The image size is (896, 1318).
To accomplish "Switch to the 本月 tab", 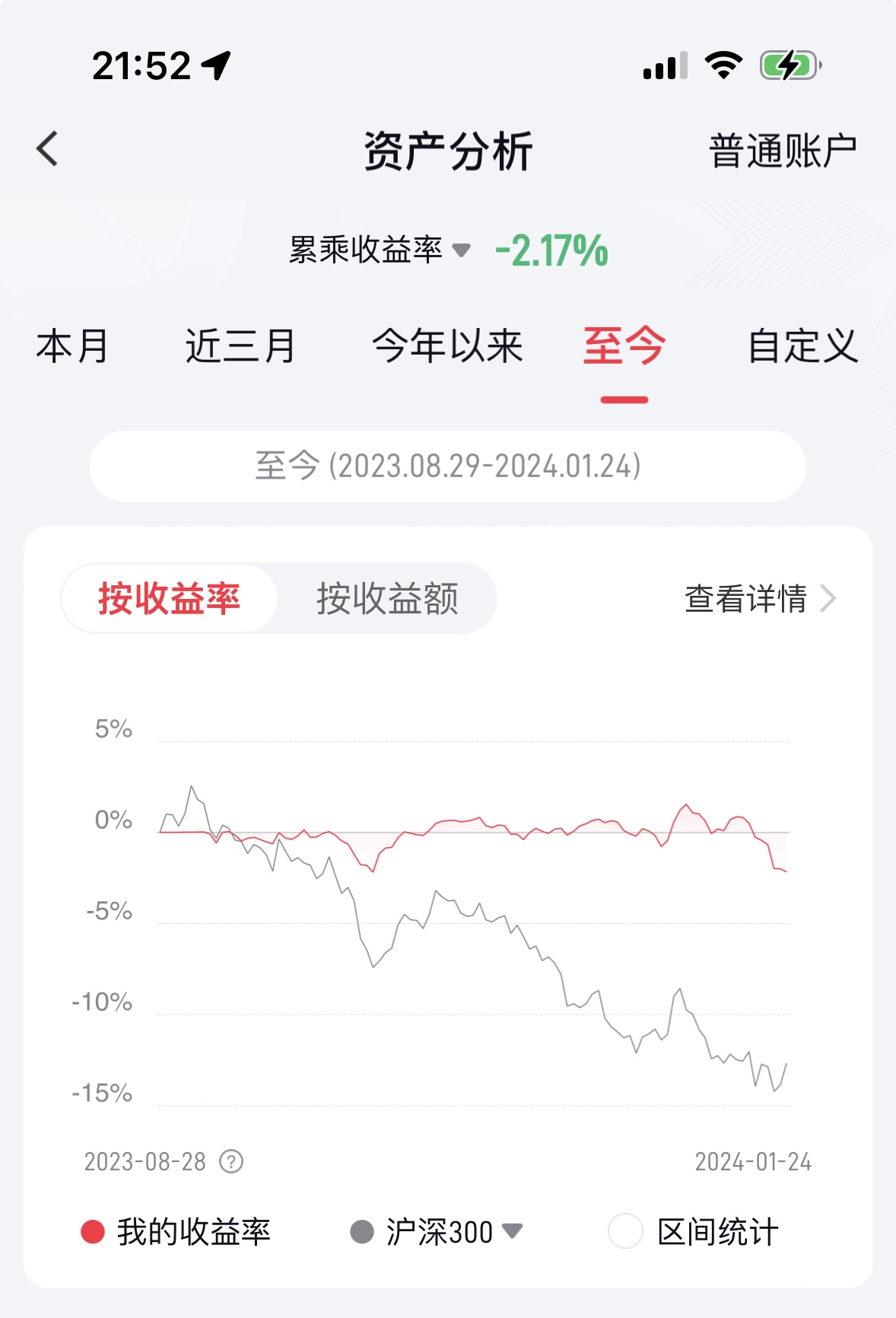I will click(72, 346).
